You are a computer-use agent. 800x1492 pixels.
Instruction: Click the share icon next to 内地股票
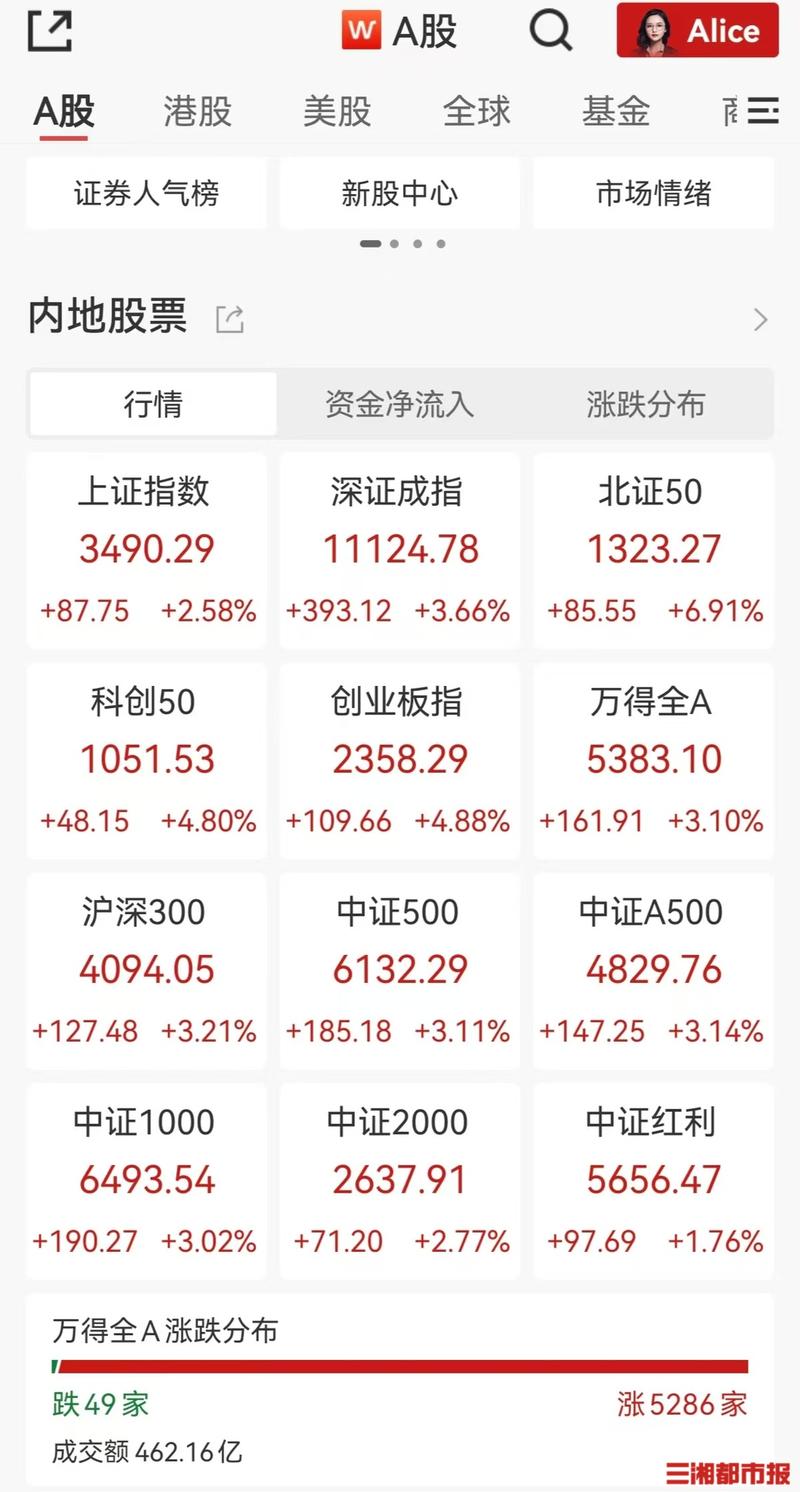click(230, 318)
